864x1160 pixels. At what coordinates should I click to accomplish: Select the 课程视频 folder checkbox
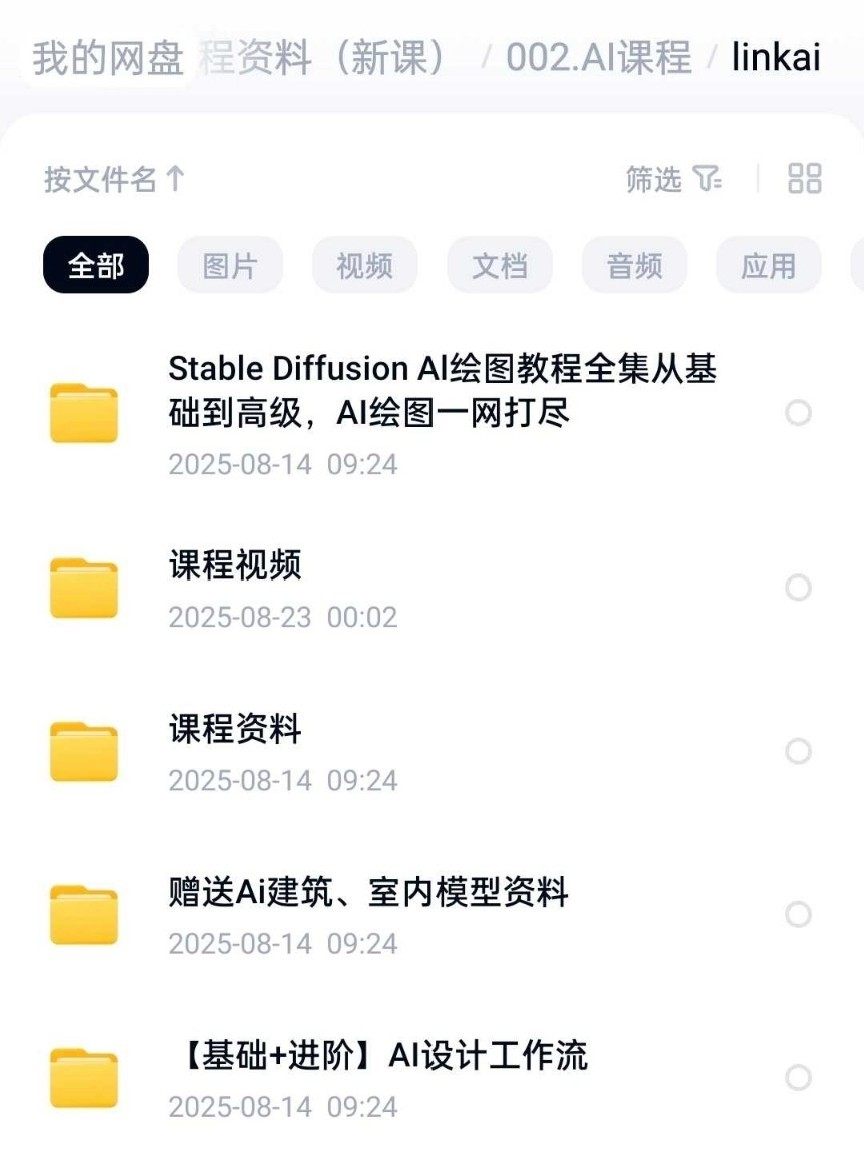click(x=798, y=588)
